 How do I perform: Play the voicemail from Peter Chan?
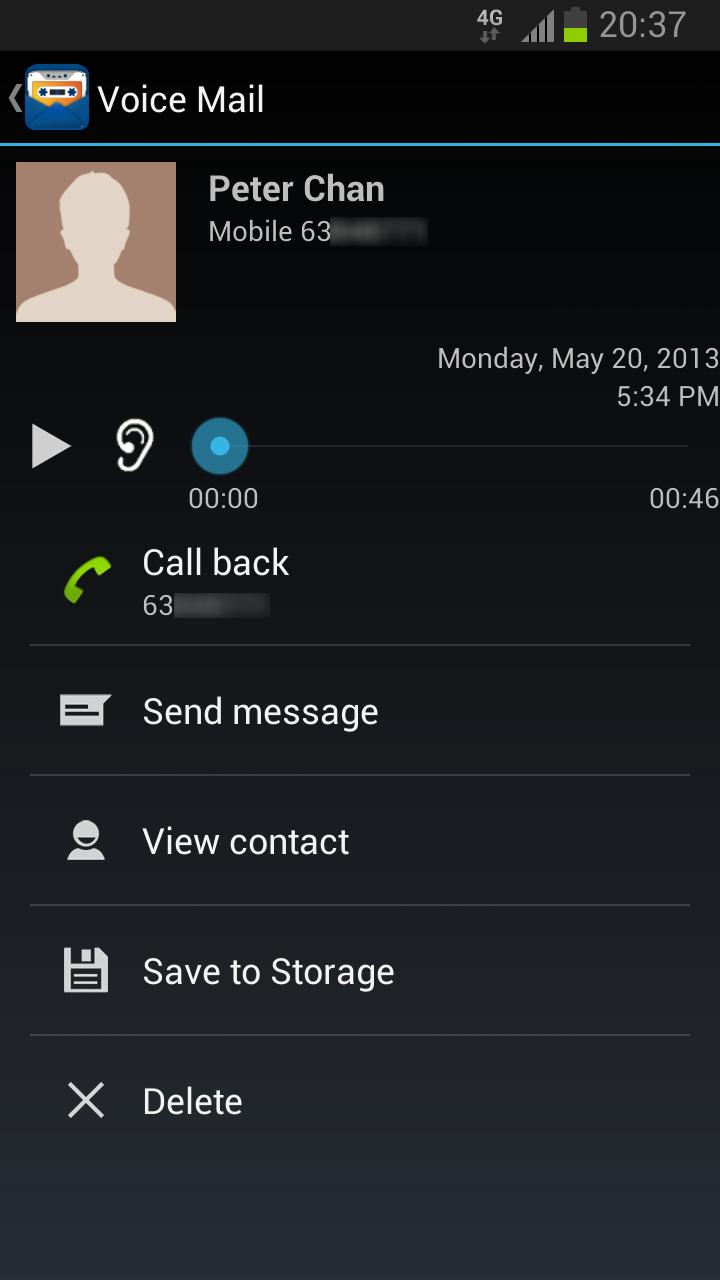tap(50, 444)
